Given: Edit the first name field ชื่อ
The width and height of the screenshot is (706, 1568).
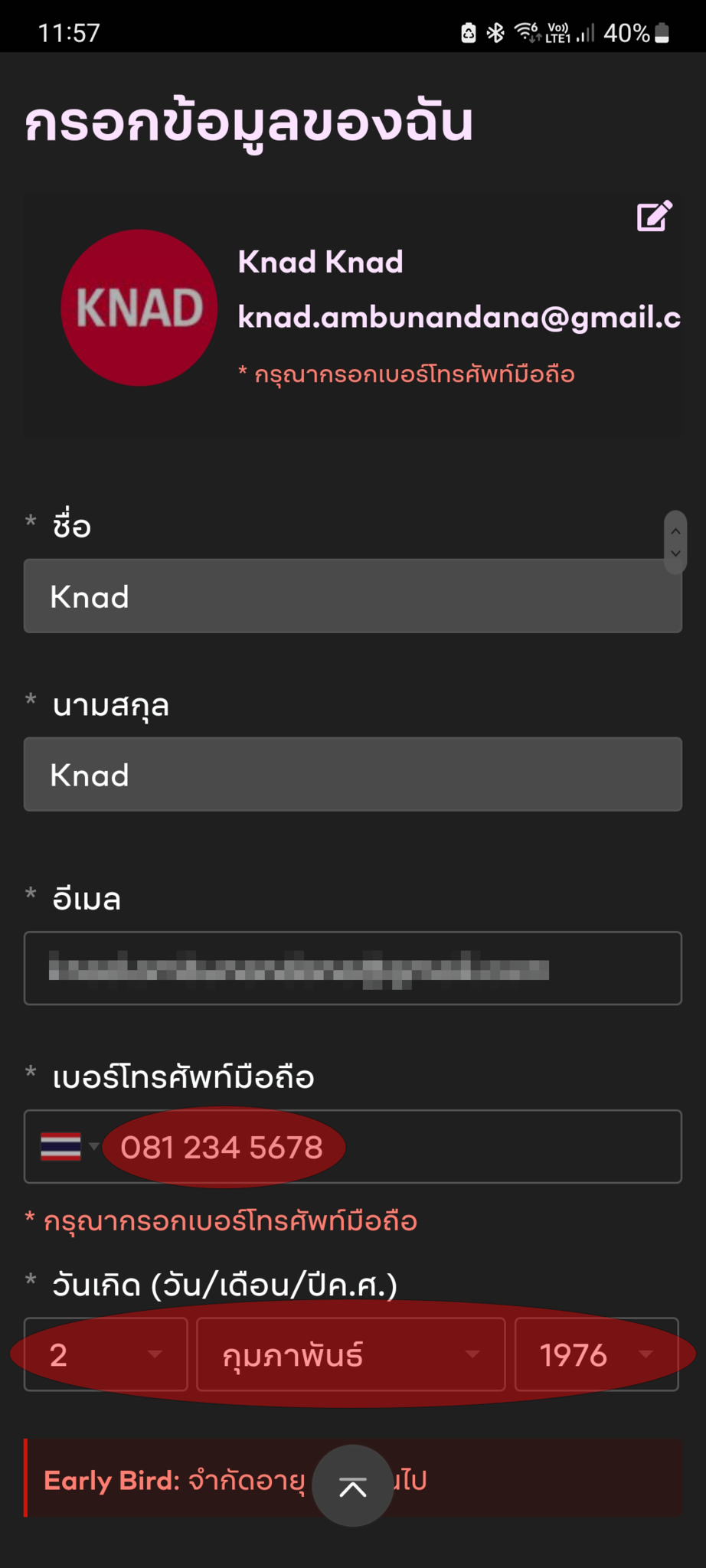Looking at the screenshot, I should coord(353,596).
